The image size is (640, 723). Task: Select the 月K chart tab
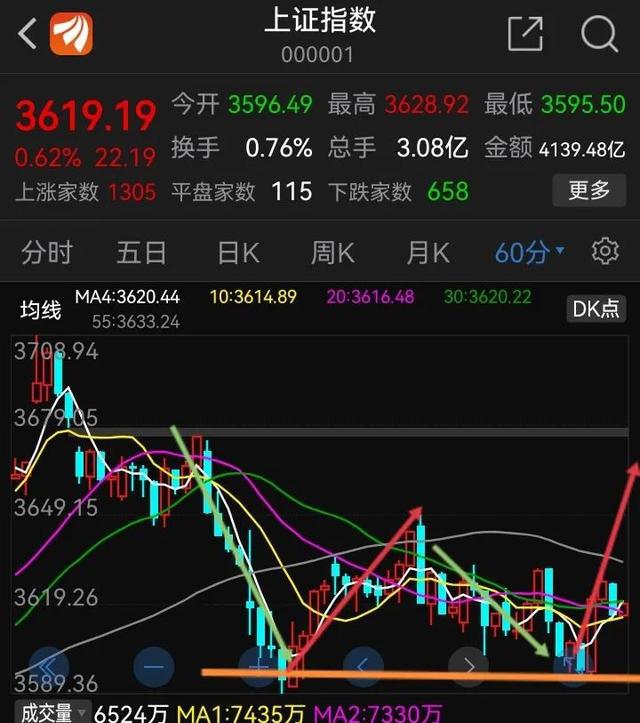click(428, 252)
